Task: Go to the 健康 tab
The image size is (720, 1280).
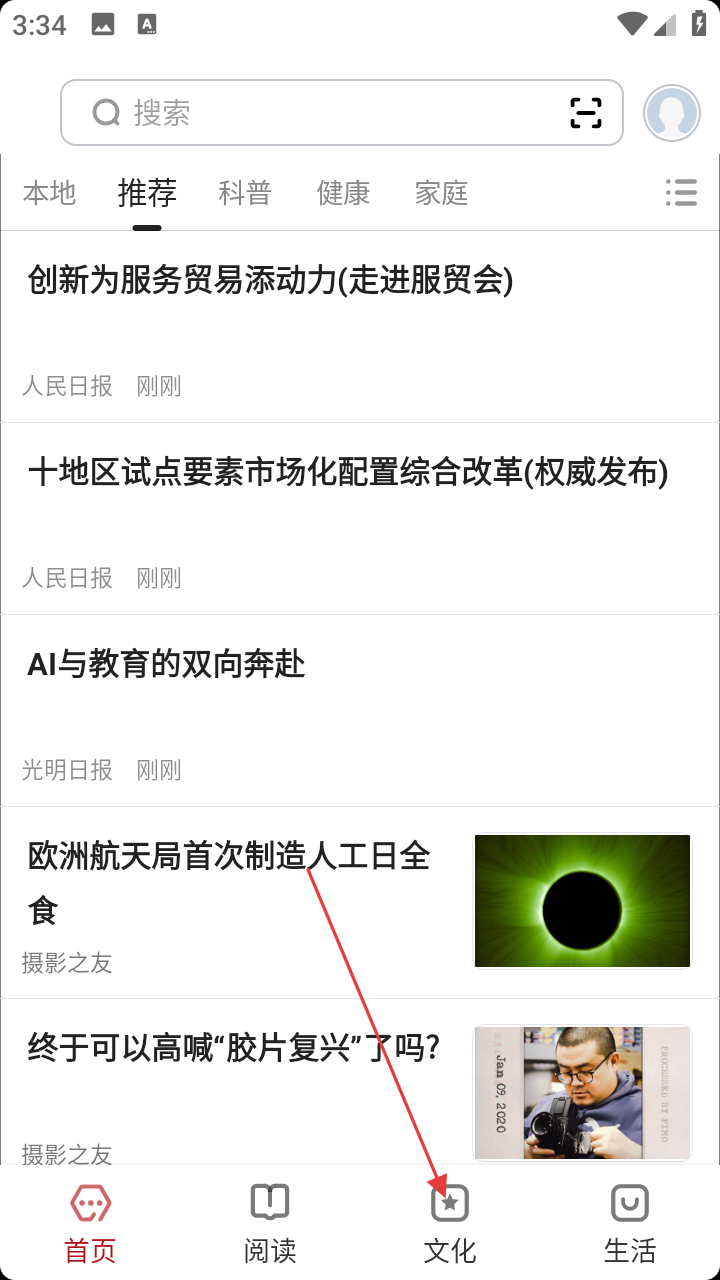Action: coord(343,193)
